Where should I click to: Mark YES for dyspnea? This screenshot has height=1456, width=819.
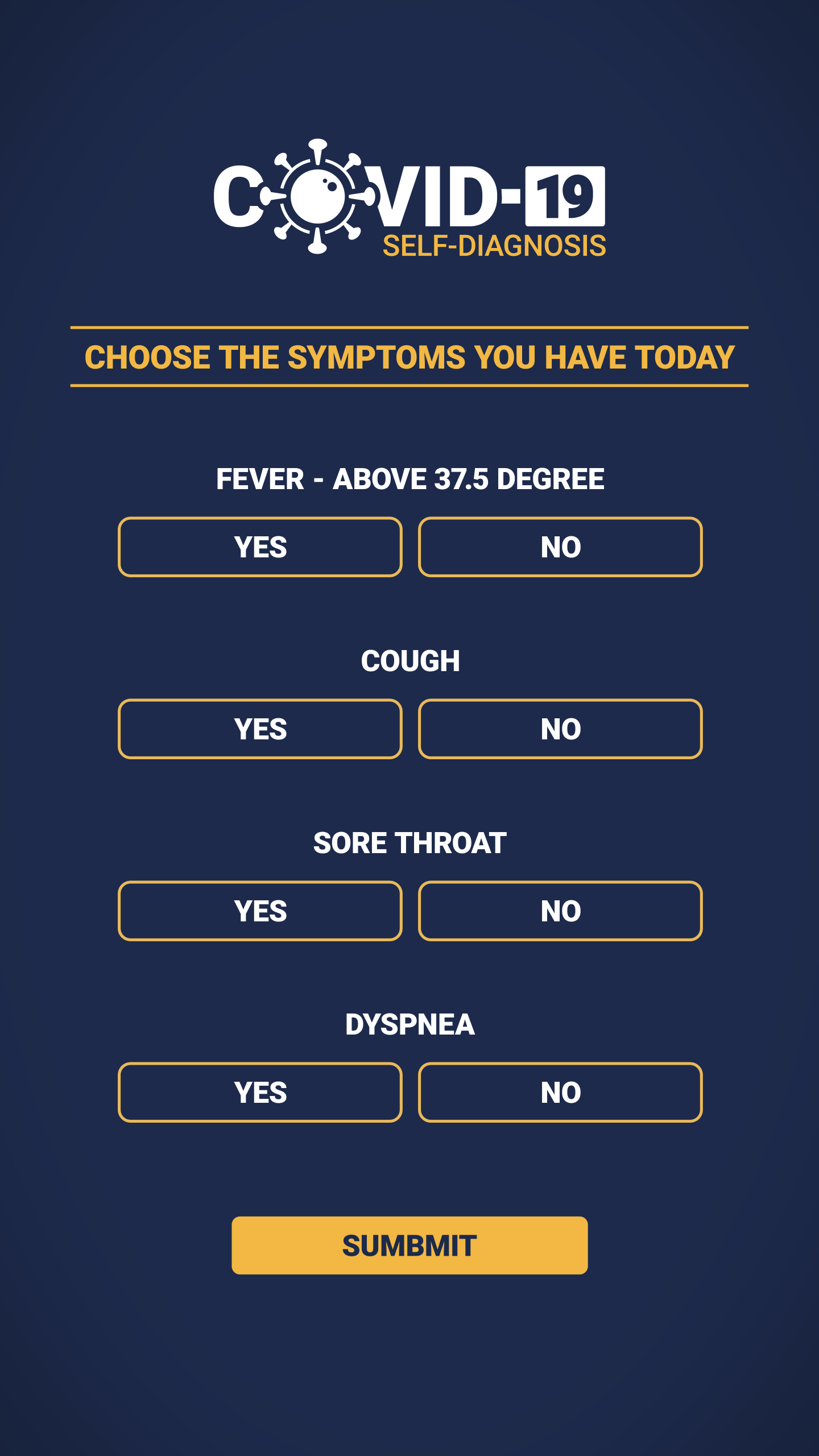(260, 1093)
